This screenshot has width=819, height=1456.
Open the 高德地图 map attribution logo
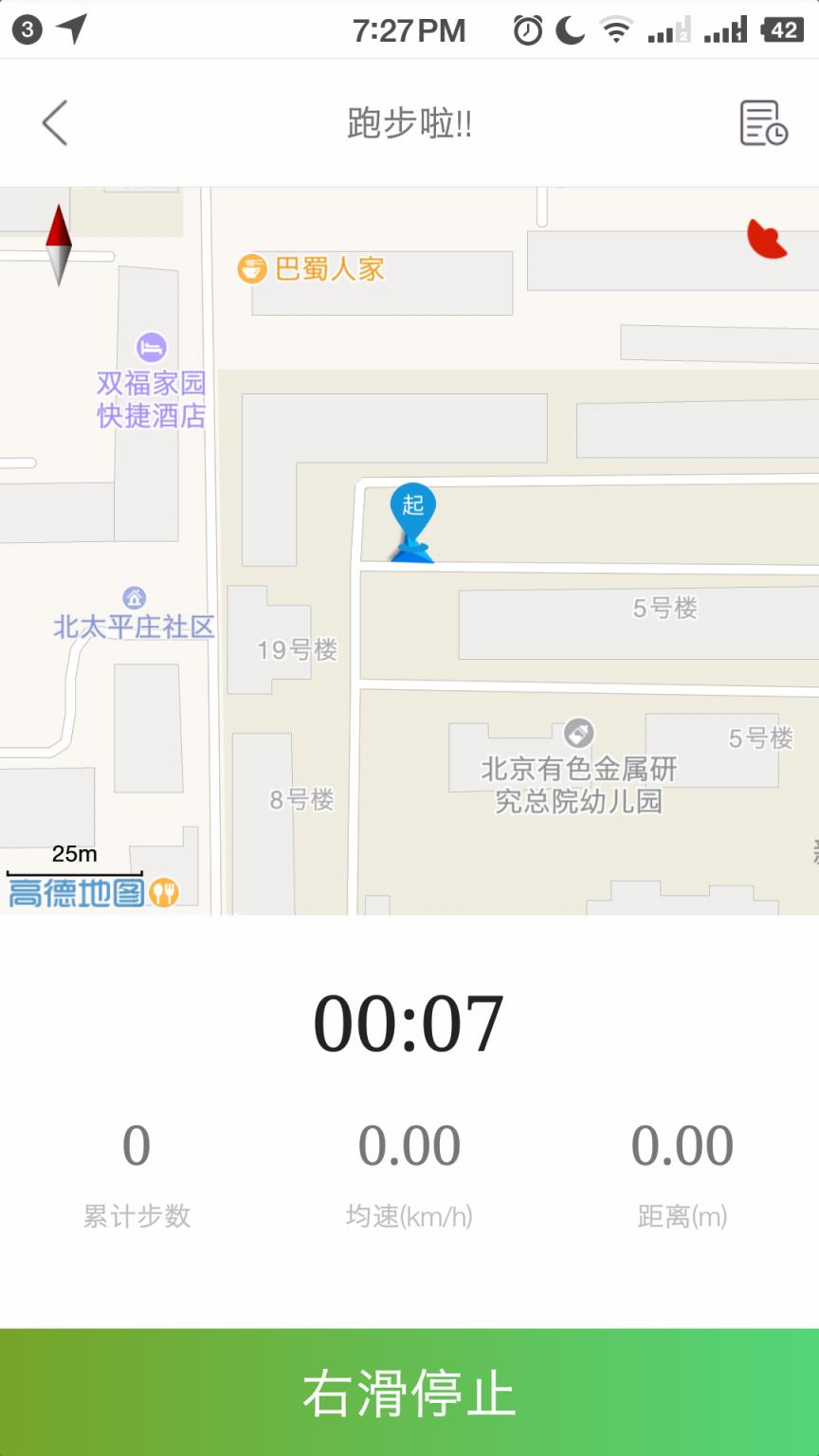[x=74, y=892]
